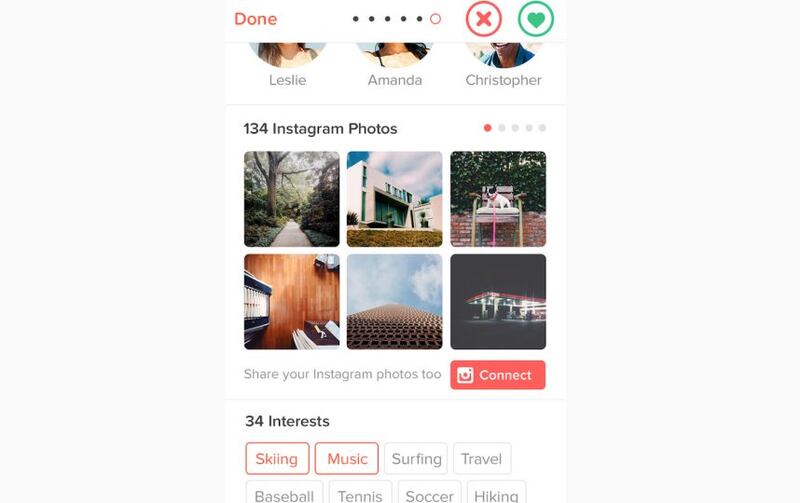Open the white modern building photo
Viewport: 800px width, 503px height.
coord(394,199)
